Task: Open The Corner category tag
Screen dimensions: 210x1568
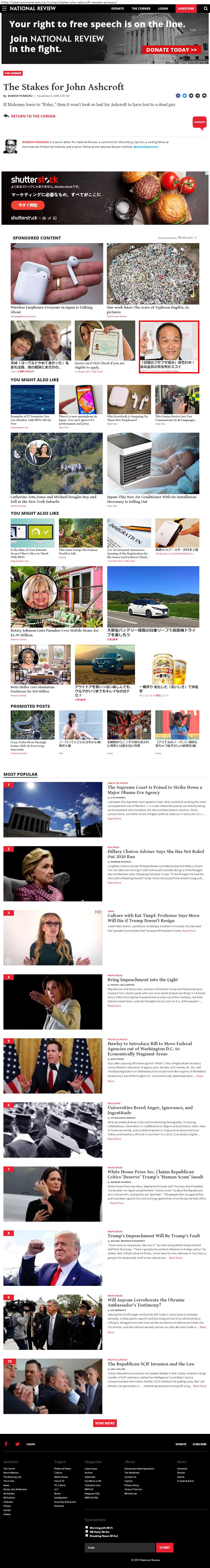Action: 13,73
